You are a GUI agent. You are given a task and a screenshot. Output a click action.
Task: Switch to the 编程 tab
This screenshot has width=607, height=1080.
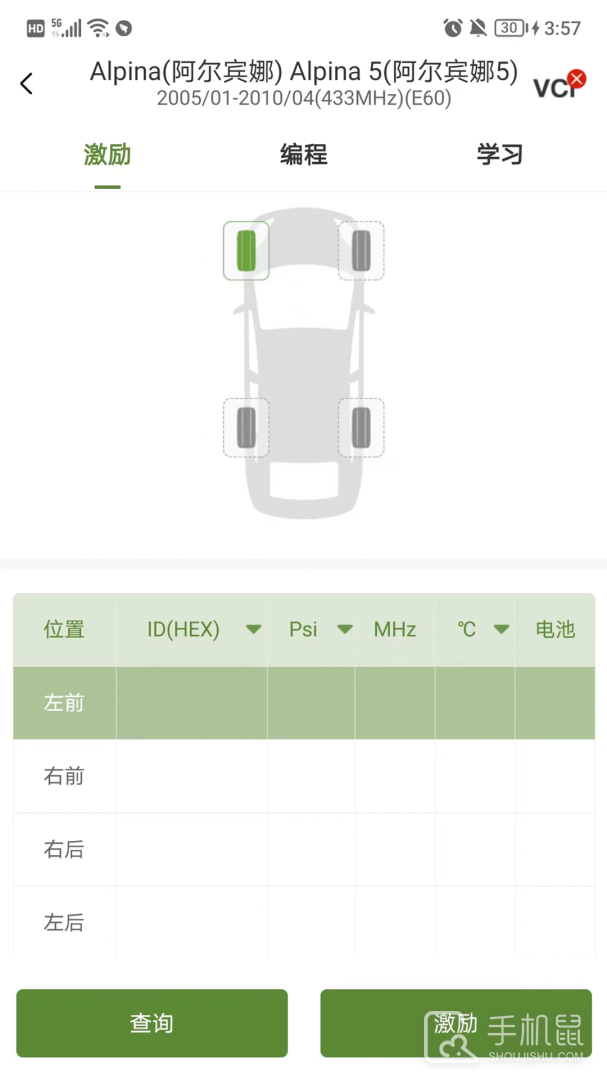[303, 155]
